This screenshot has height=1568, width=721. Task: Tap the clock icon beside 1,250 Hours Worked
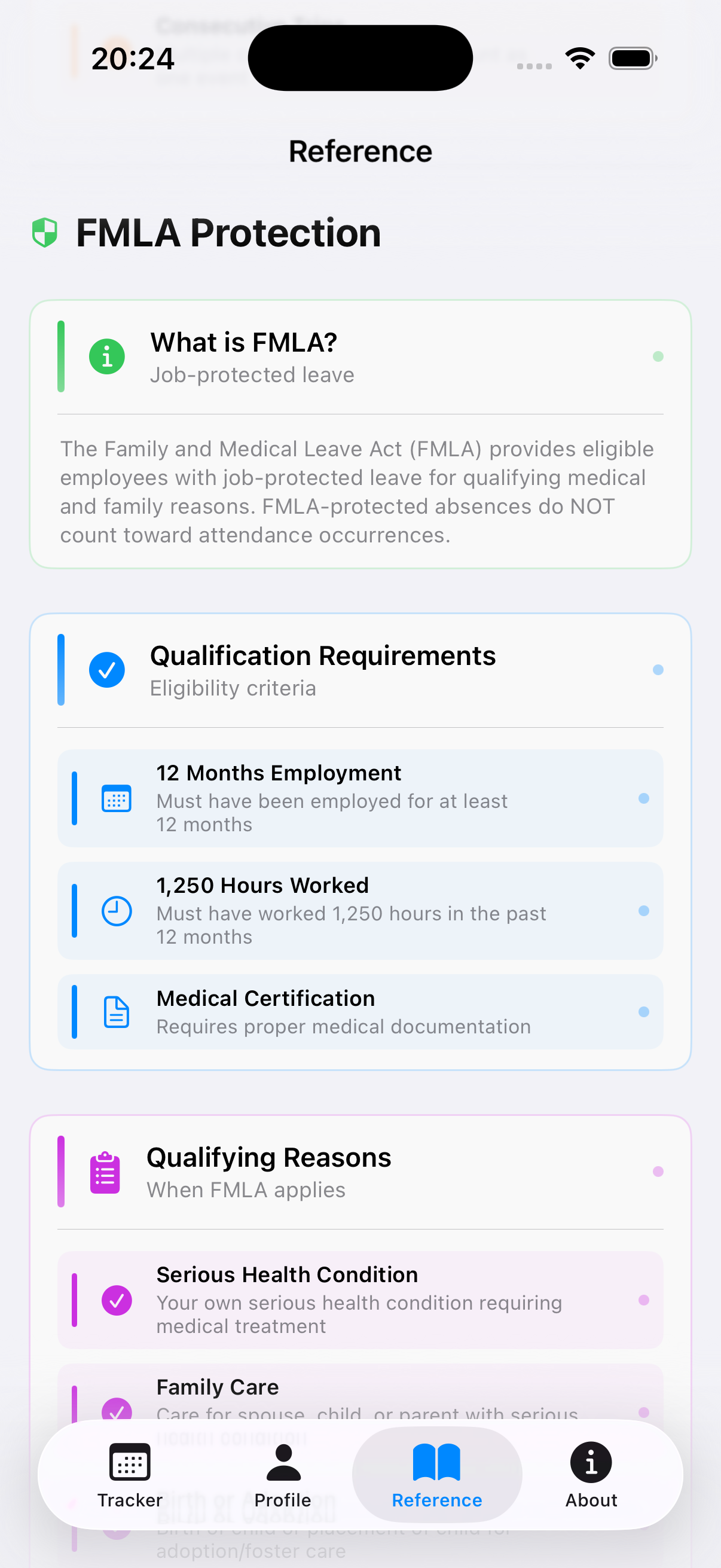click(x=115, y=911)
